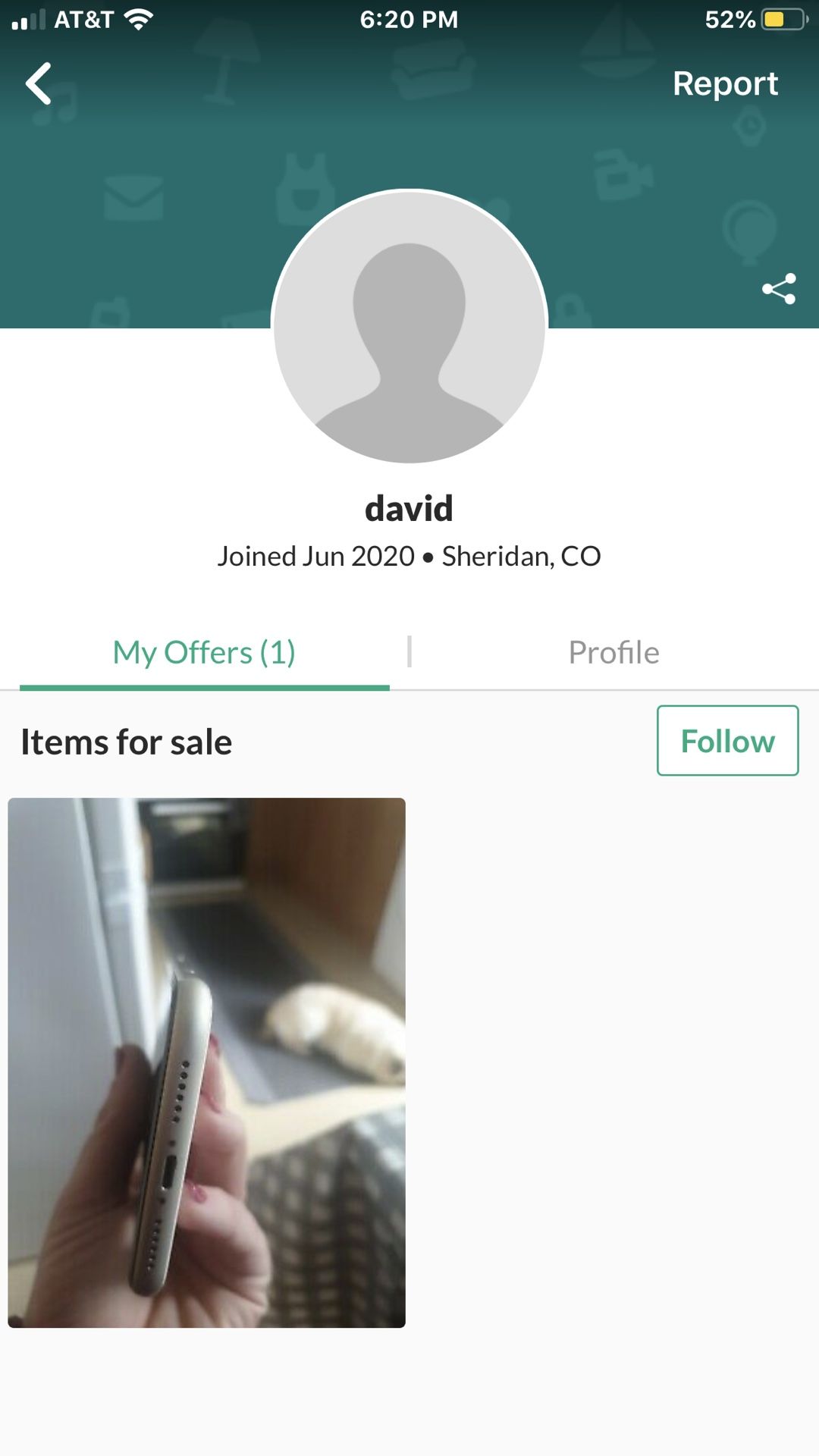Switch to the Profile tab
Image resolution: width=819 pixels, height=1456 pixels.
[x=613, y=652]
